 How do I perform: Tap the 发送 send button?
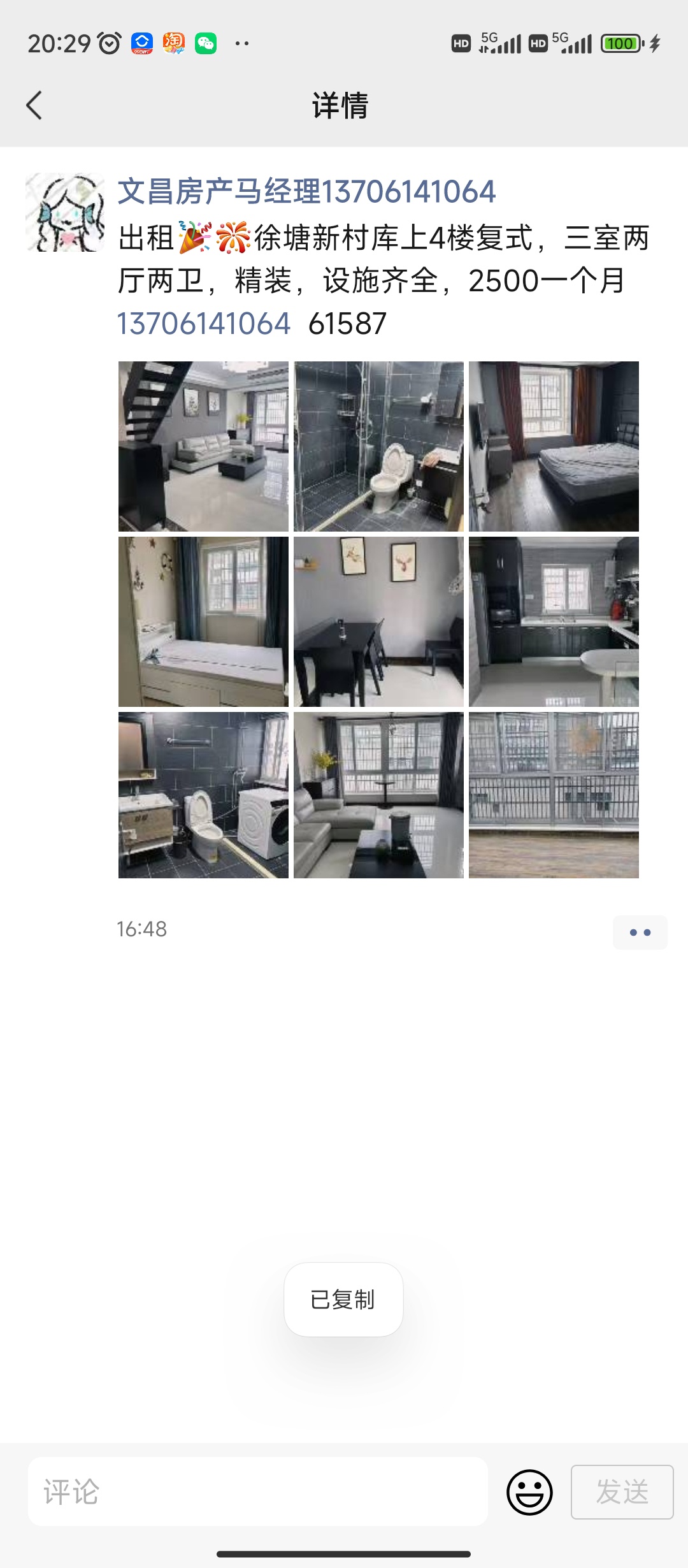(622, 1492)
